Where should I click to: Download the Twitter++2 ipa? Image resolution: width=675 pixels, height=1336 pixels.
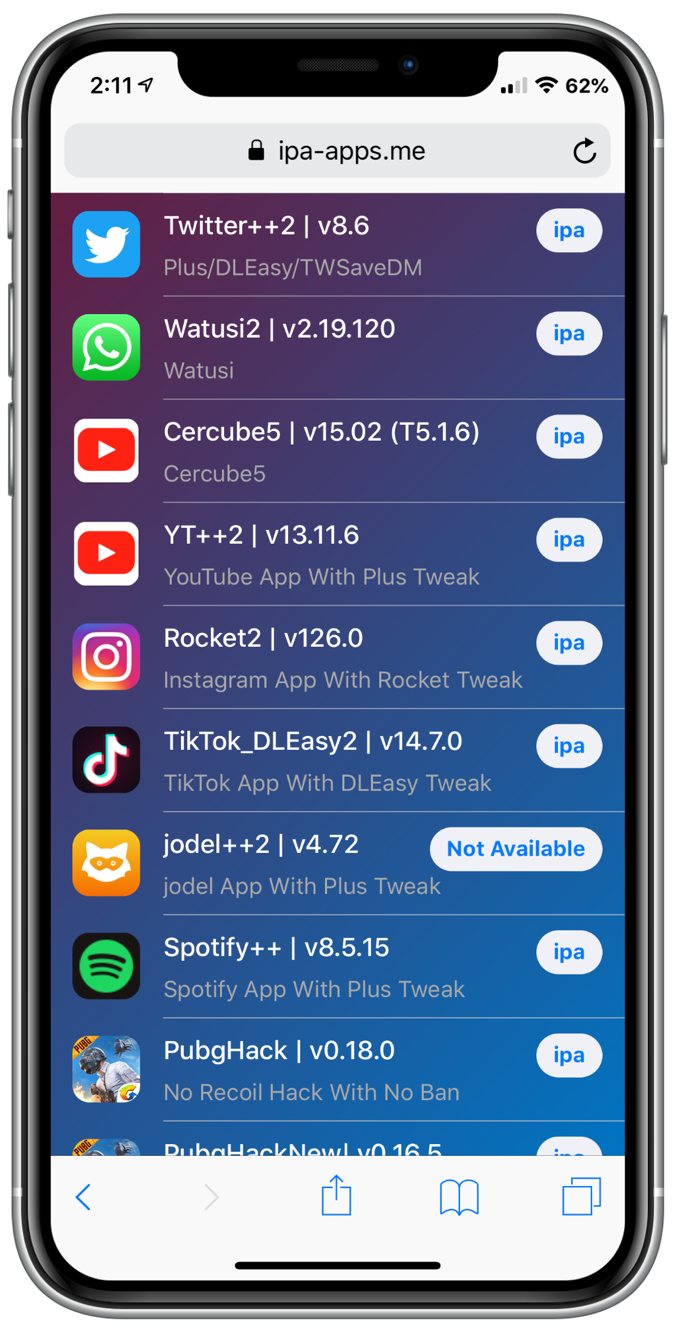coord(569,231)
